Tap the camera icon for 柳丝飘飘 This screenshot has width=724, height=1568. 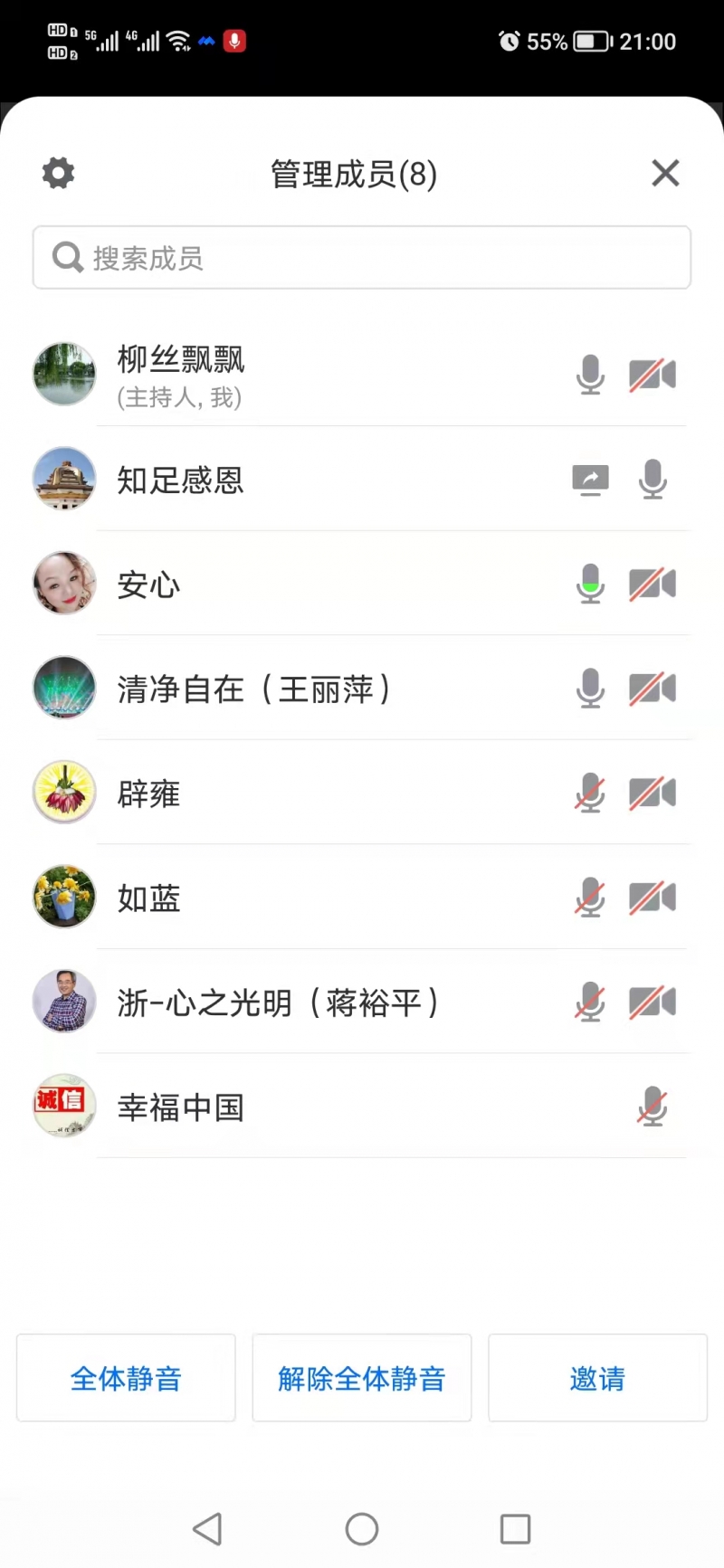[653, 375]
